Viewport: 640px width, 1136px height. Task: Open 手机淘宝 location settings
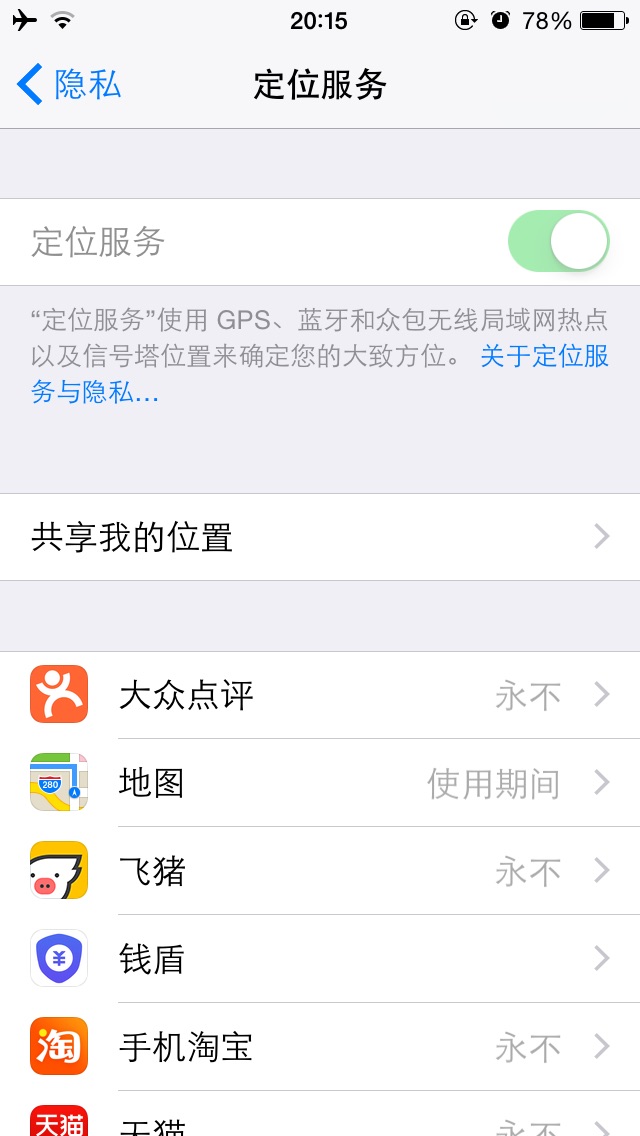[320, 1047]
